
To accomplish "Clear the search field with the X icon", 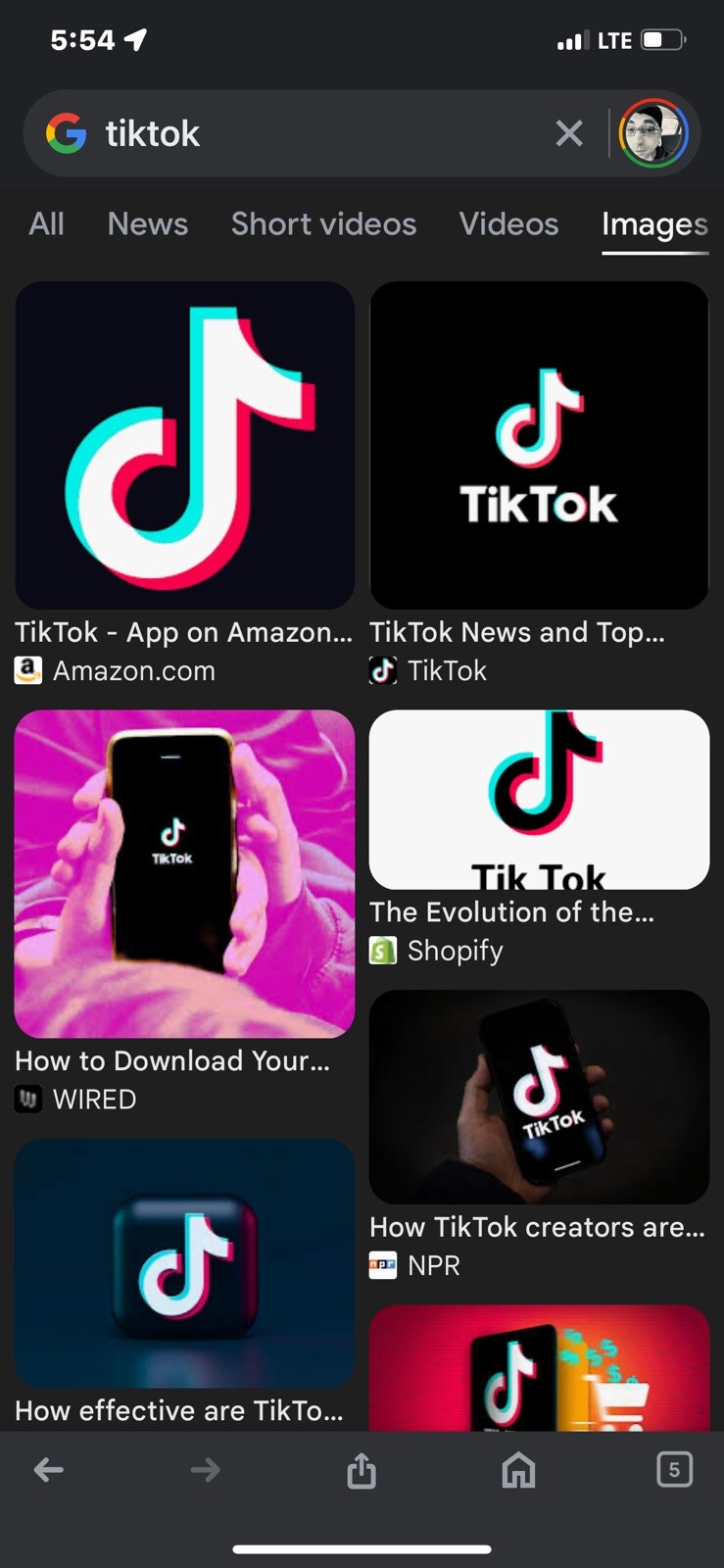I will (568, 133).
